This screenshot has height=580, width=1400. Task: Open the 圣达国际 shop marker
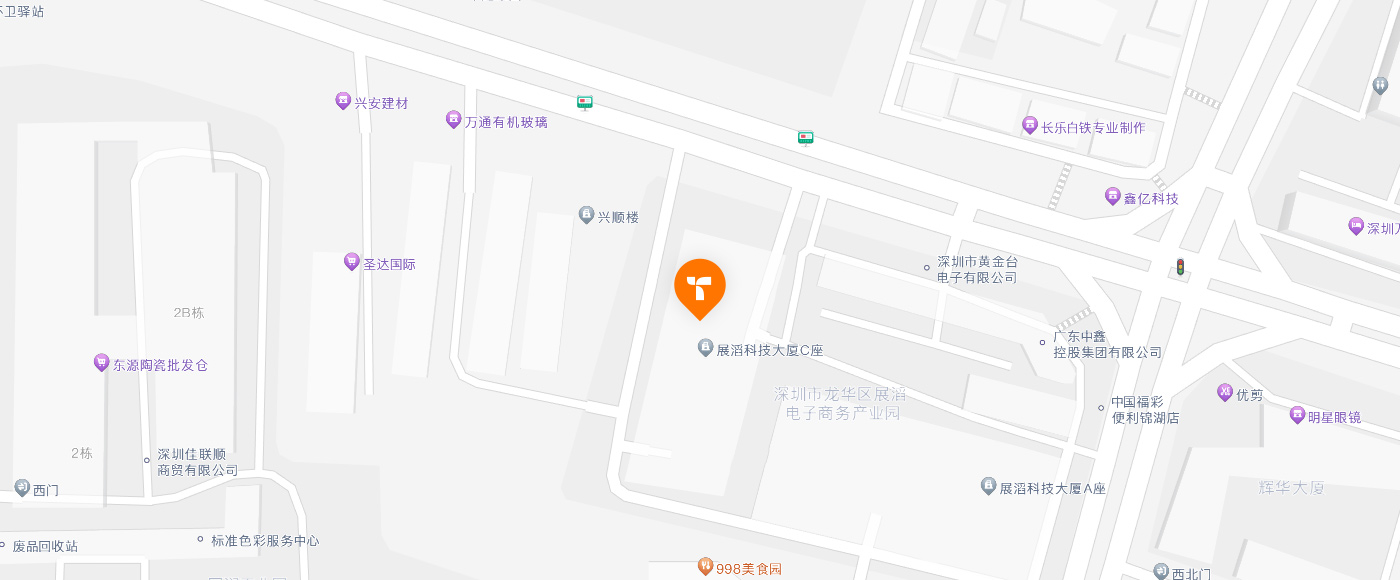pos(352,263)
